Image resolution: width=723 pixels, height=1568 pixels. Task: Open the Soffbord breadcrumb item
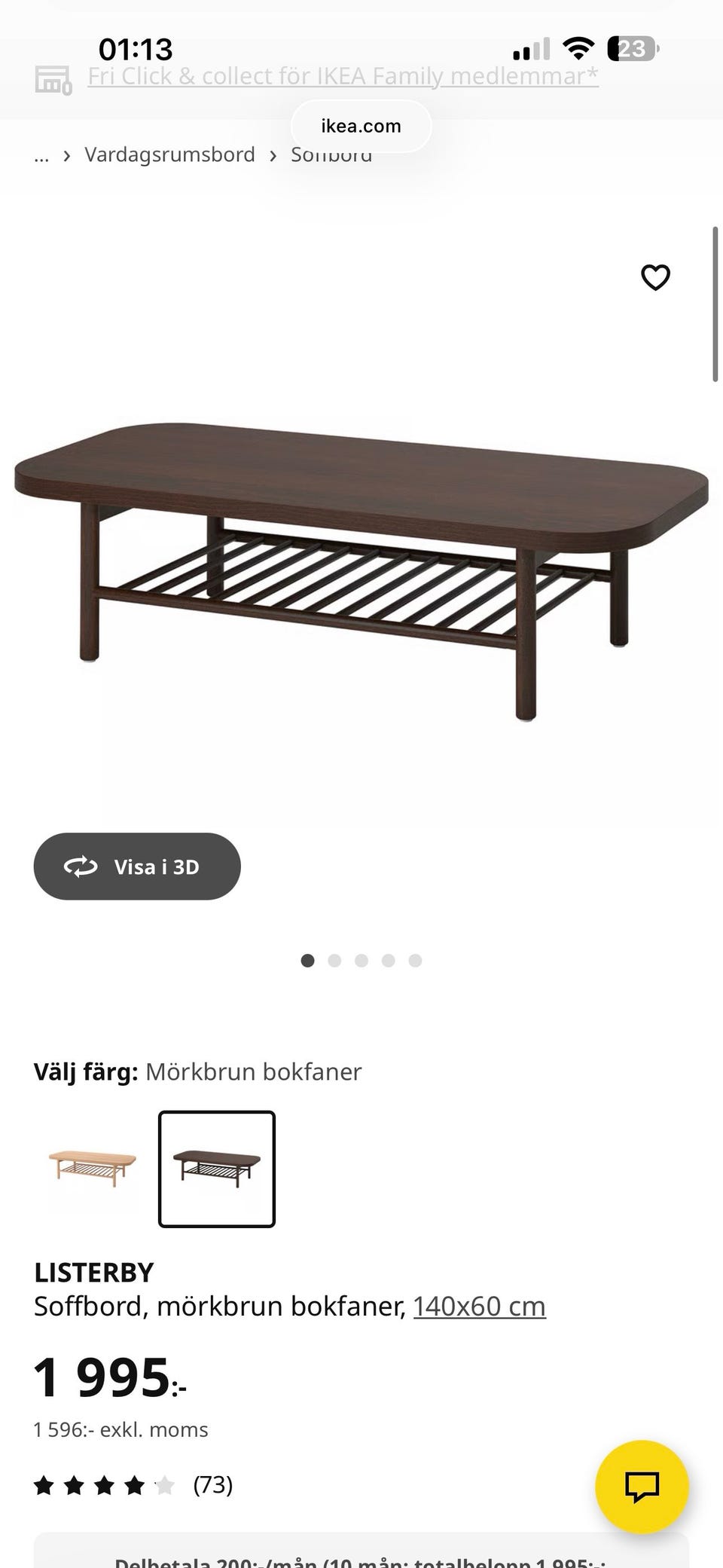[331, 154]
